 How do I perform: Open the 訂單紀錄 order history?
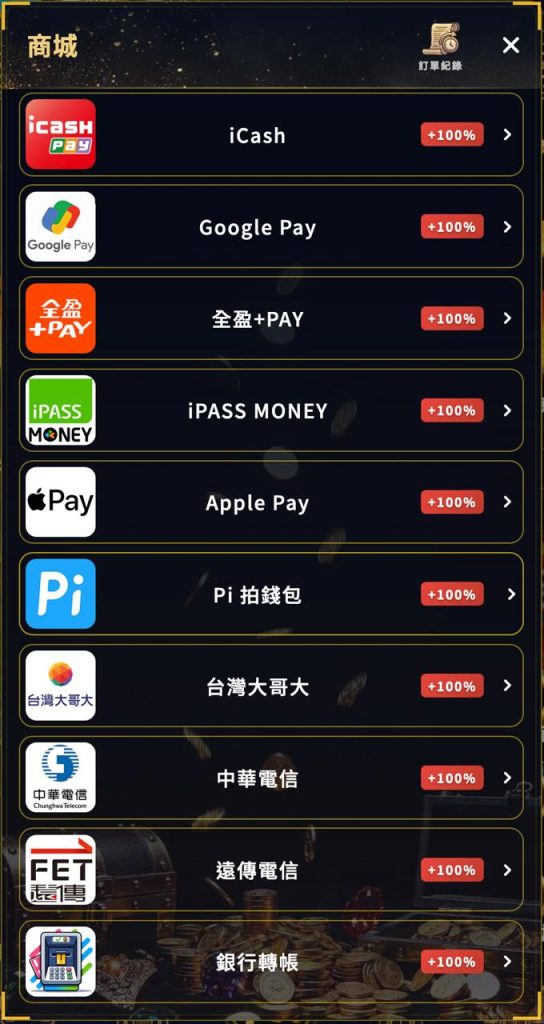440,47
